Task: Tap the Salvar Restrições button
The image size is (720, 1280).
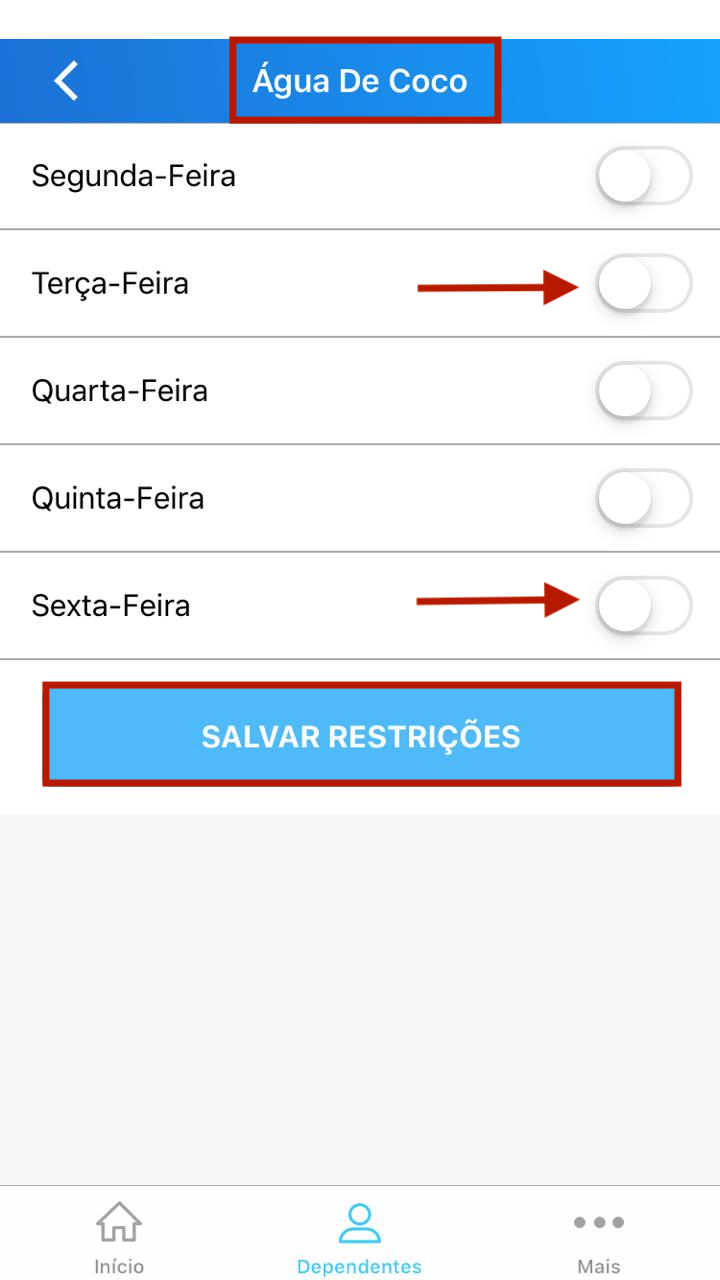Action: (361, 736)
